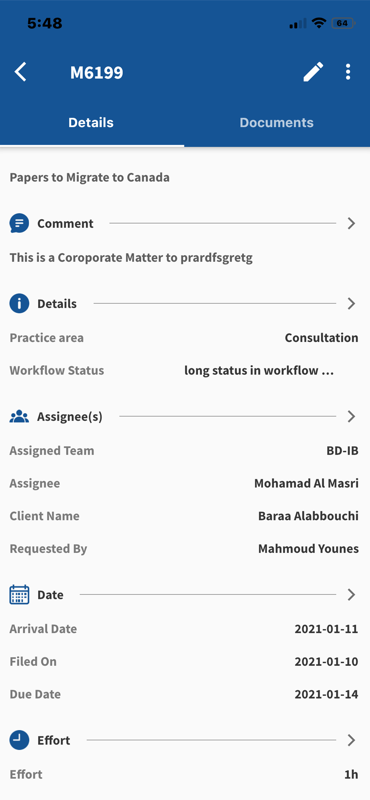Open the Date section chevron
This screenshot has width=370, height=800.
pos(351,594)
